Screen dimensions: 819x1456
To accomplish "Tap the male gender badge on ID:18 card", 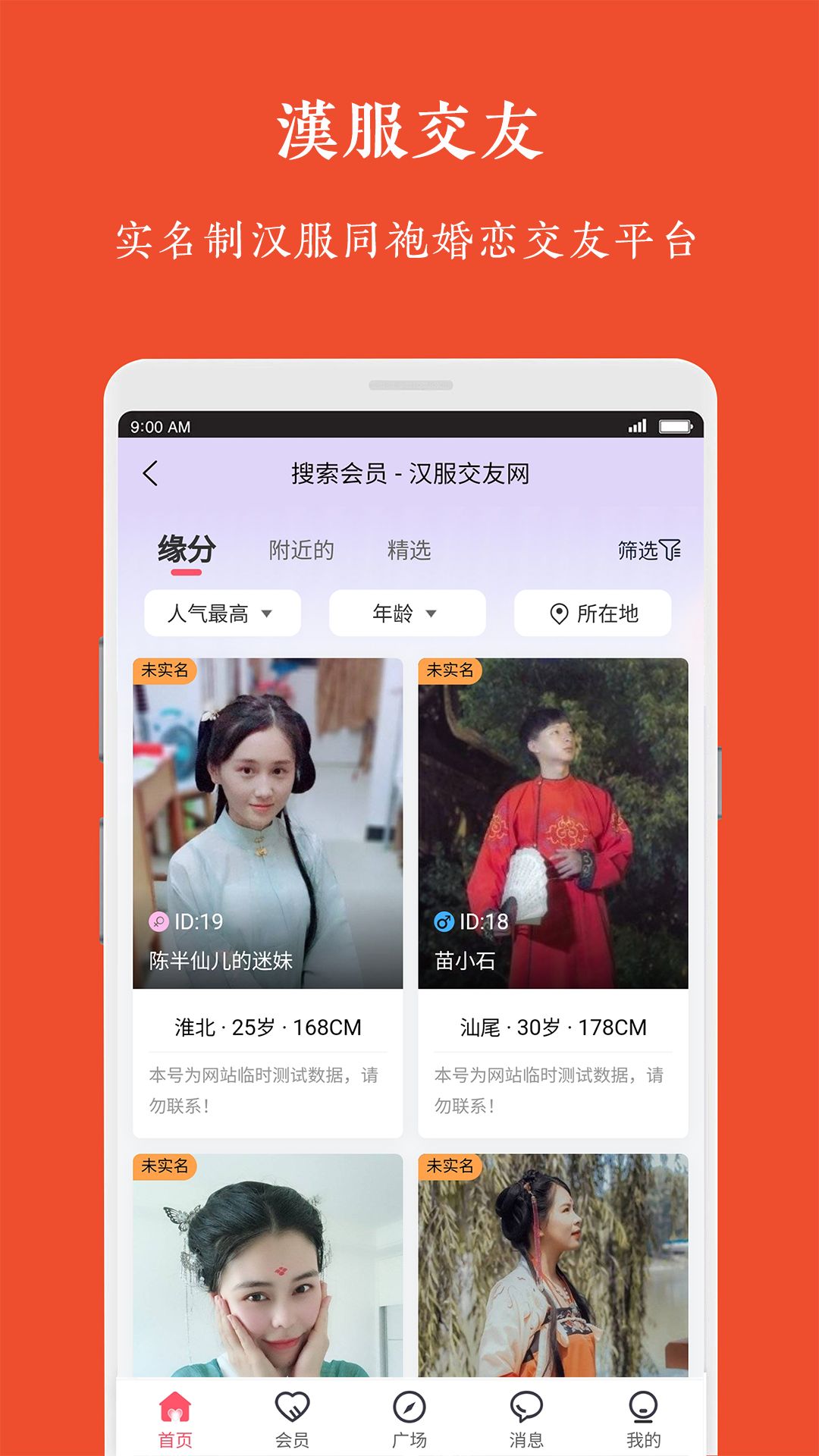I will coord(444,921).
